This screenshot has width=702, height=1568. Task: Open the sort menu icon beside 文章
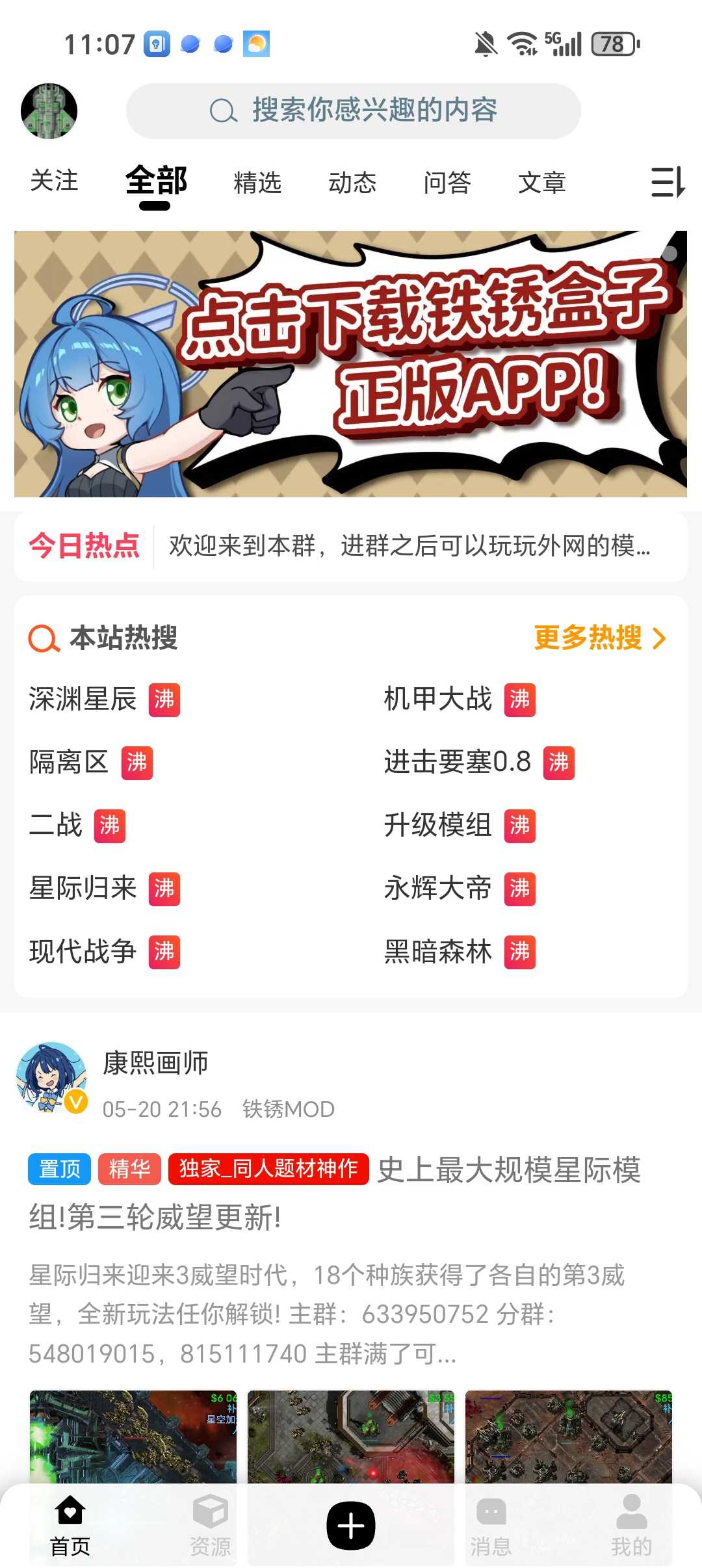(668, 182)
